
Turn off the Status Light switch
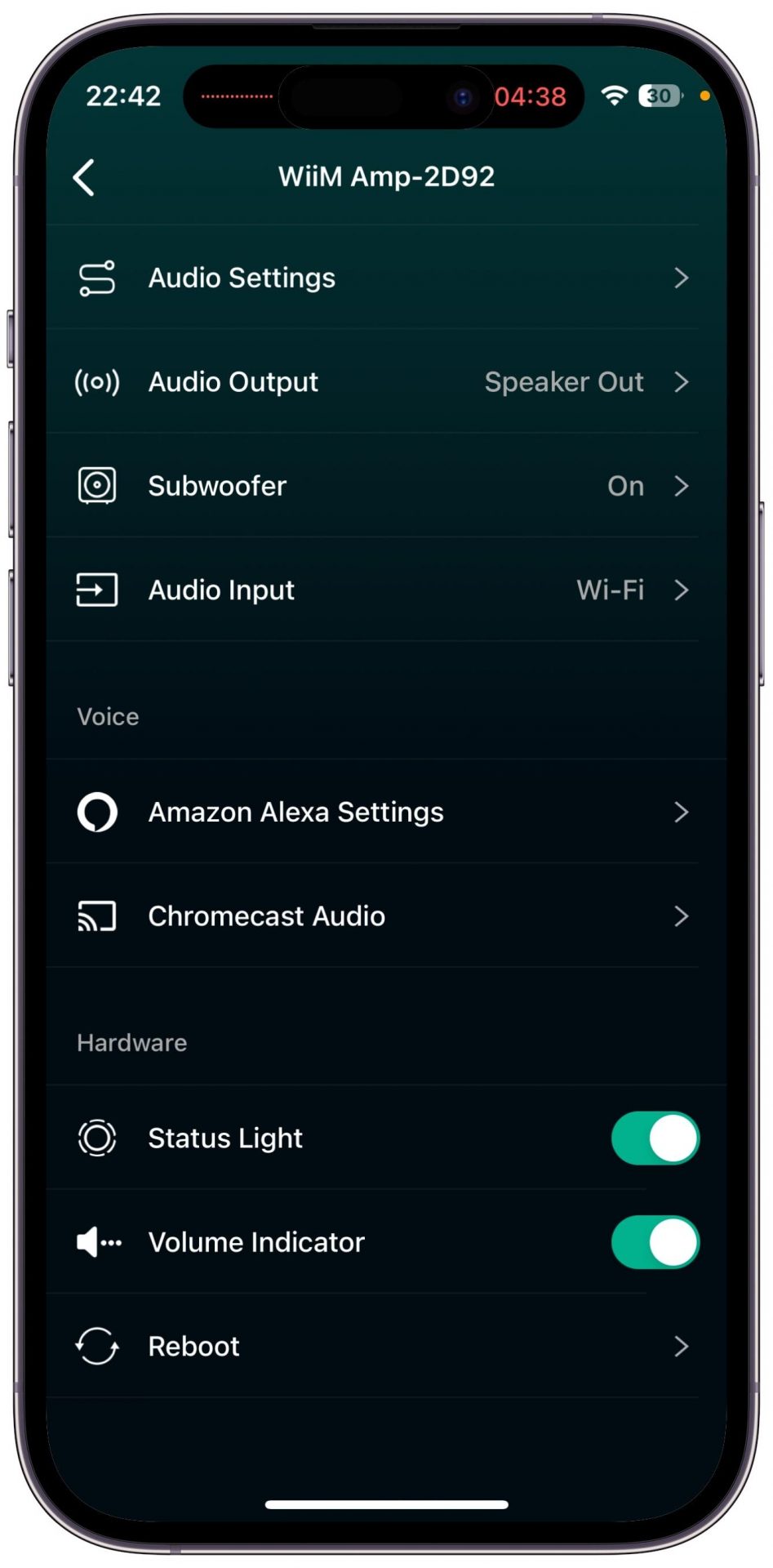point(655,1138)
